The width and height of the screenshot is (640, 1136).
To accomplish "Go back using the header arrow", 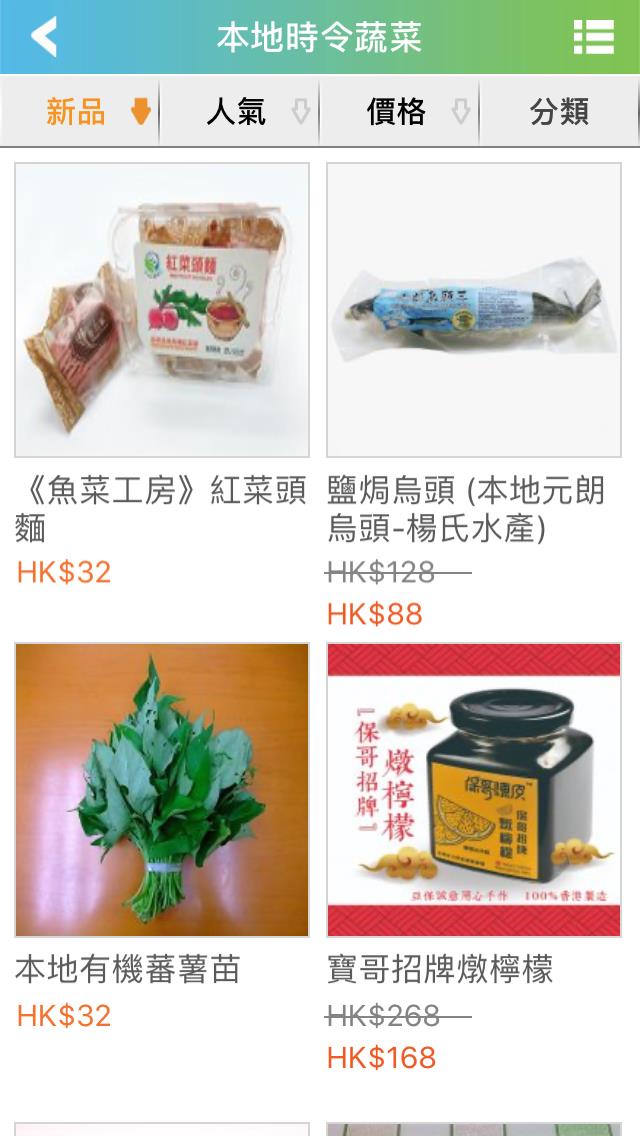I will (x=44, y=37).
